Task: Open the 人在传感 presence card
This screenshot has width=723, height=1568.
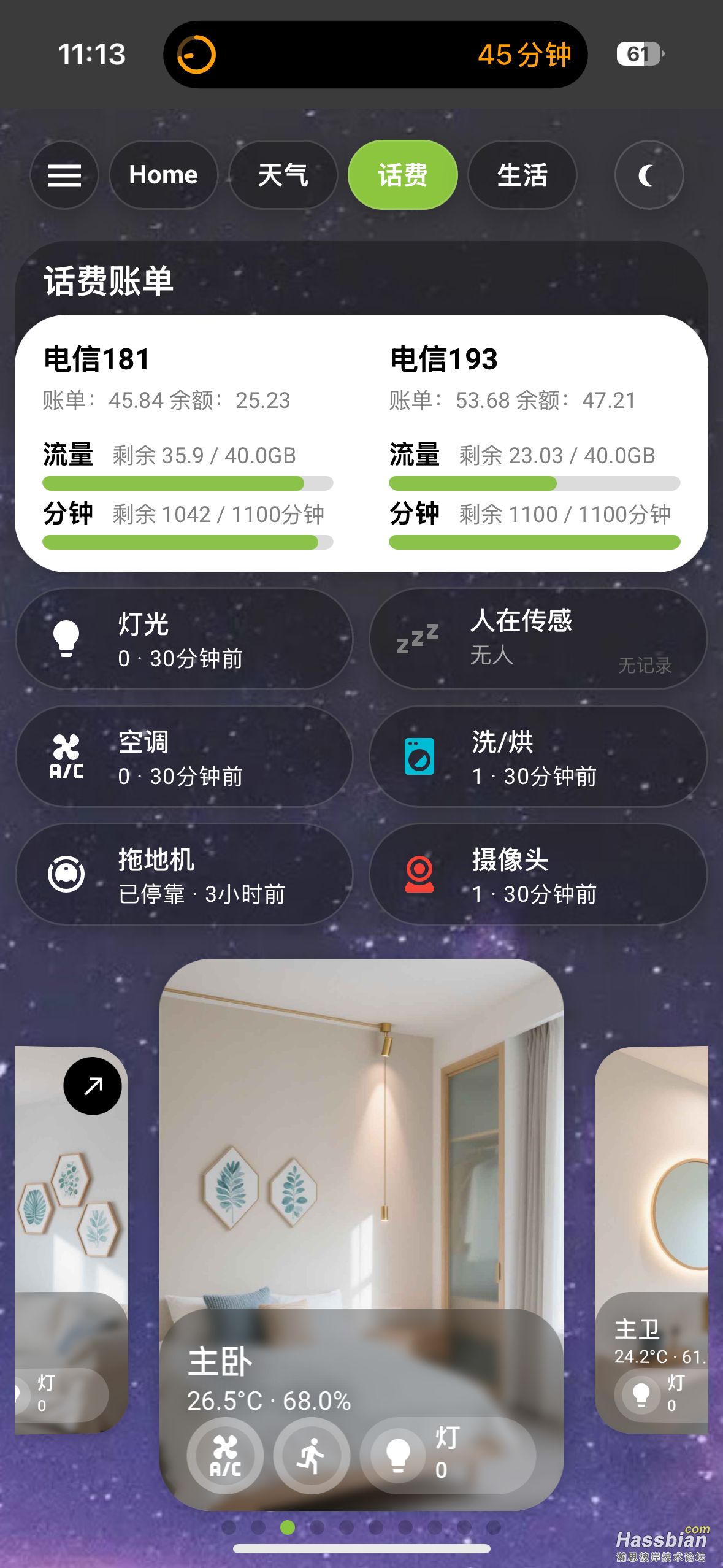Action: 538,639
